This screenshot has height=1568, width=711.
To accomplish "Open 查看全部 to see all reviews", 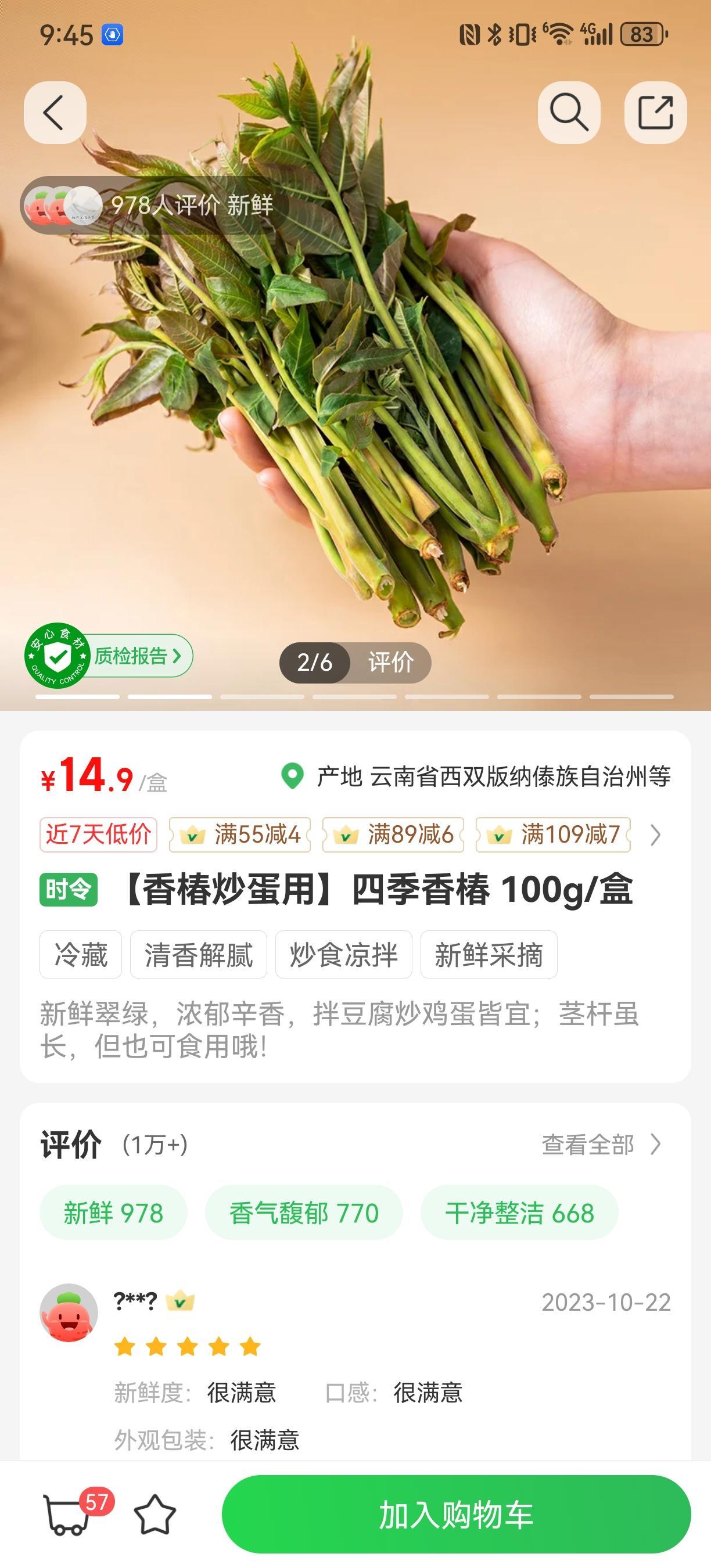I will pyautogui.click(x=600, y=1144).
